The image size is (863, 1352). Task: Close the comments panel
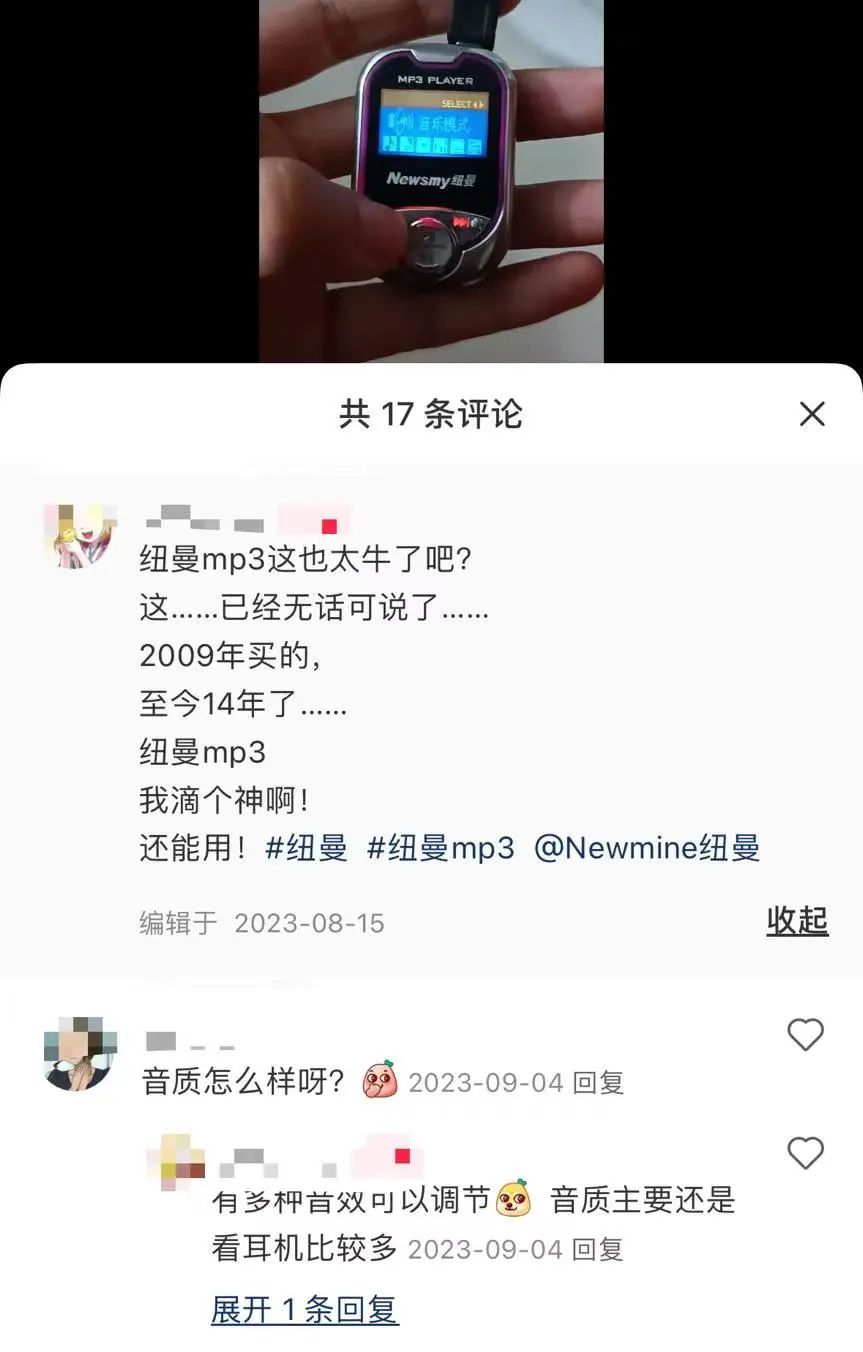click(x=811, y=414)
